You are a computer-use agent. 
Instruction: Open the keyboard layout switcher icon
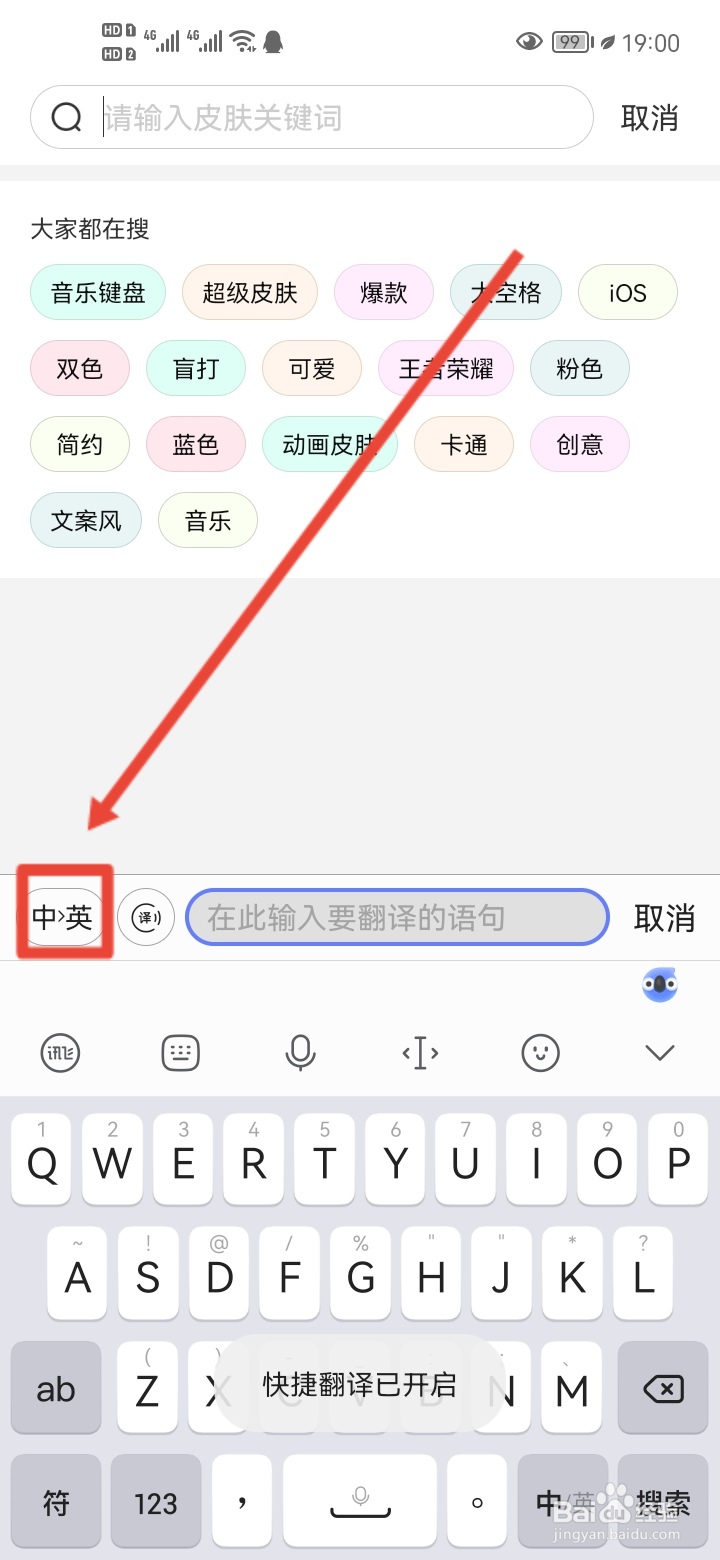point(180,1052)
